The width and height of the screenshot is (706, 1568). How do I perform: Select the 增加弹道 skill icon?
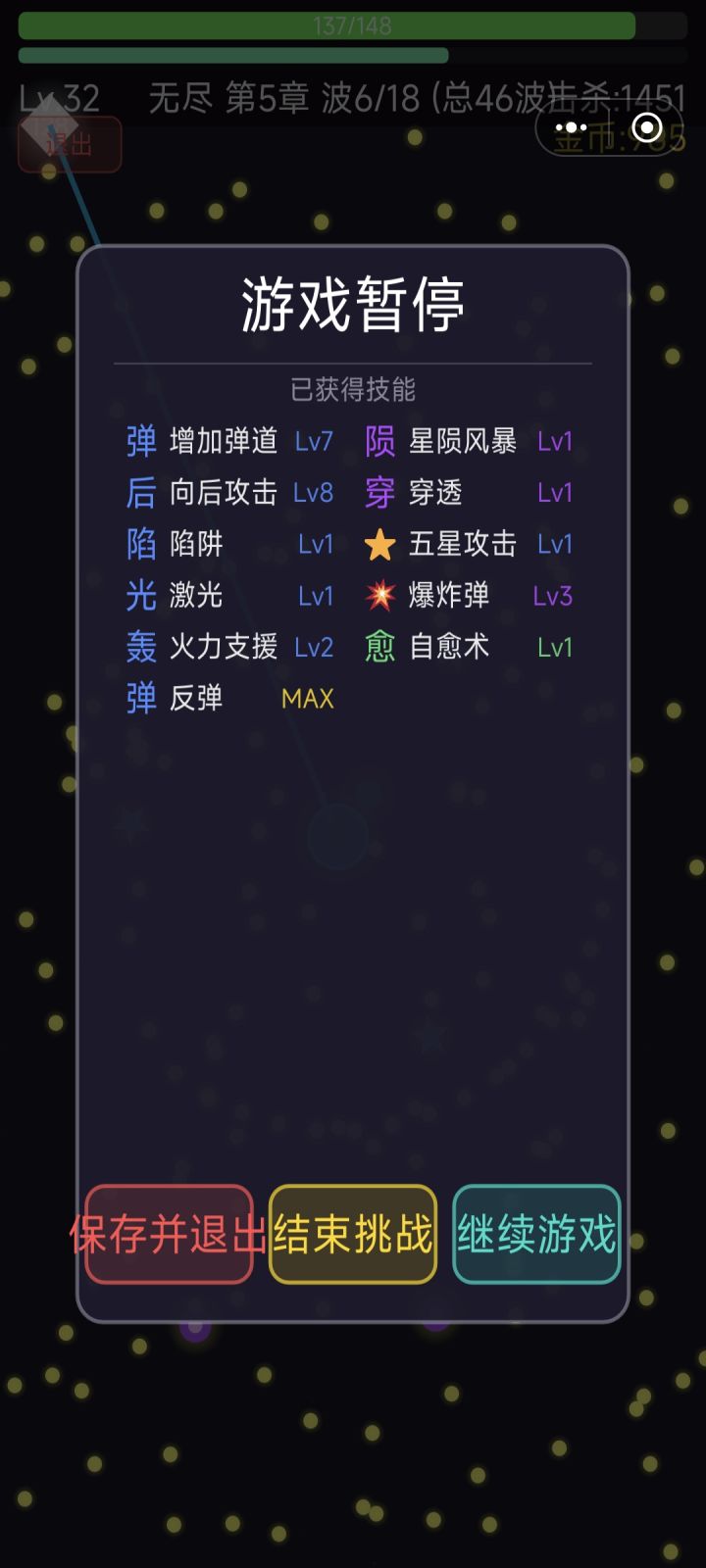[x=139, y=441]
